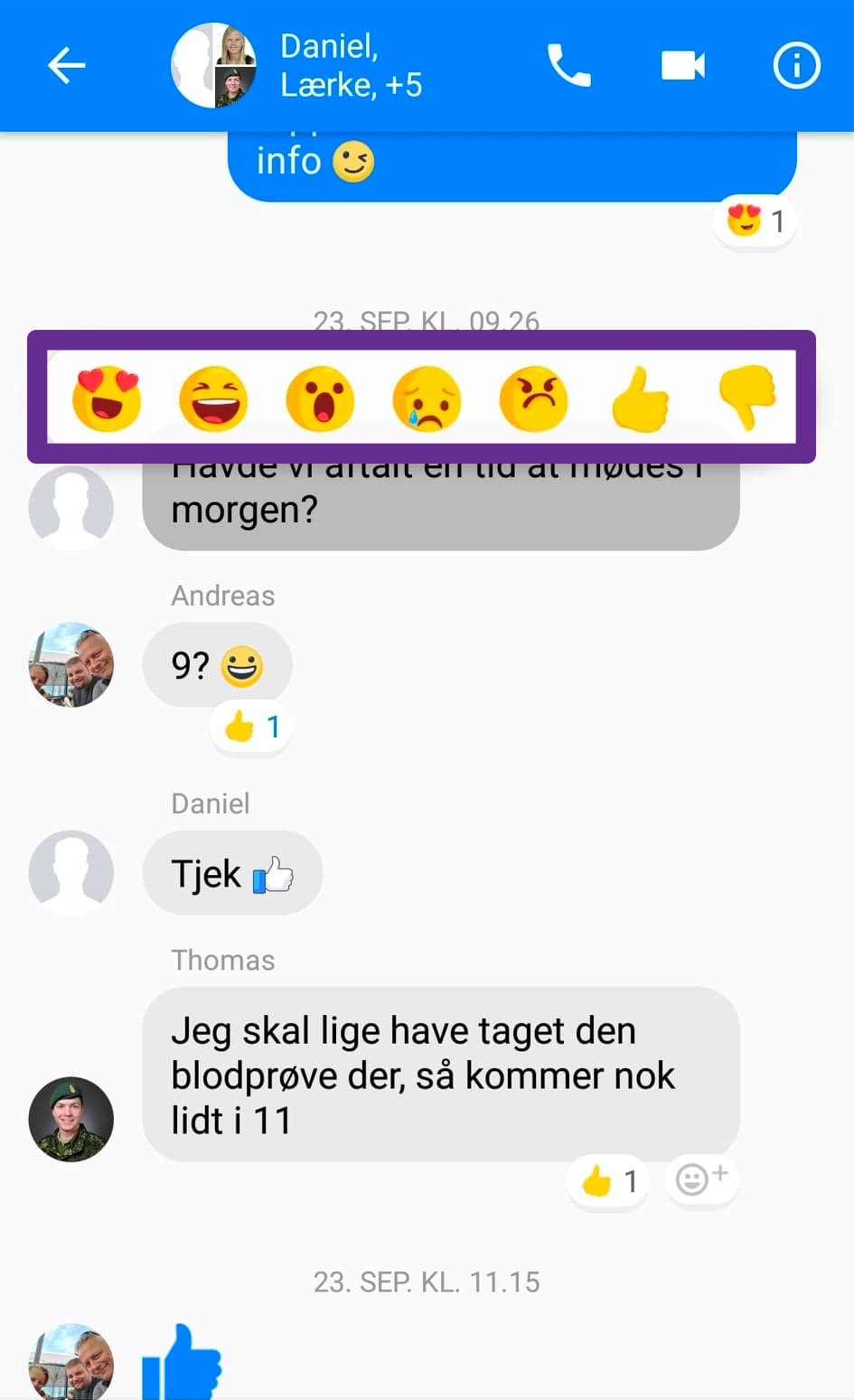This screenshot has width=854, height=1400.
Task: Open Thomas's profile picture
Action: 71,1119
